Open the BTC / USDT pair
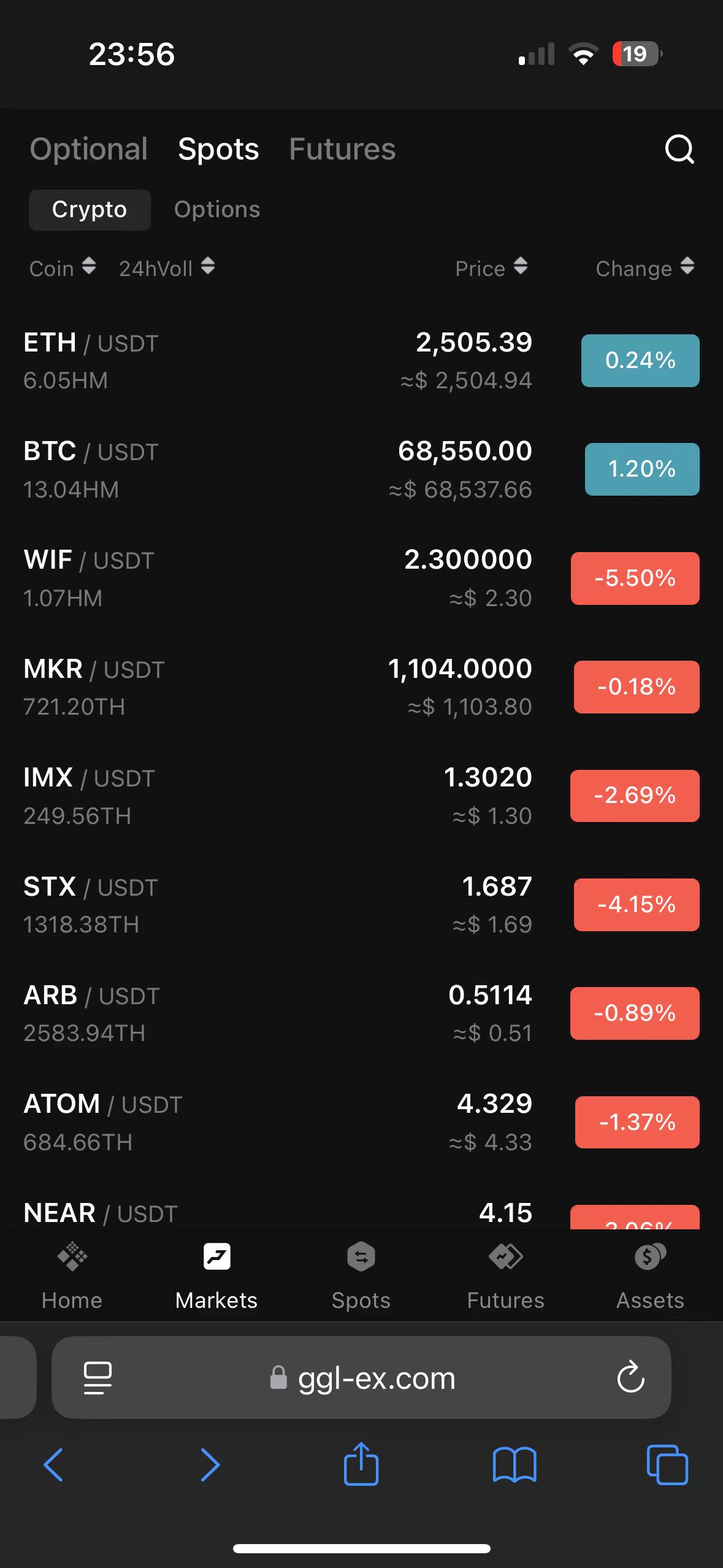 (x=361, y=469)
